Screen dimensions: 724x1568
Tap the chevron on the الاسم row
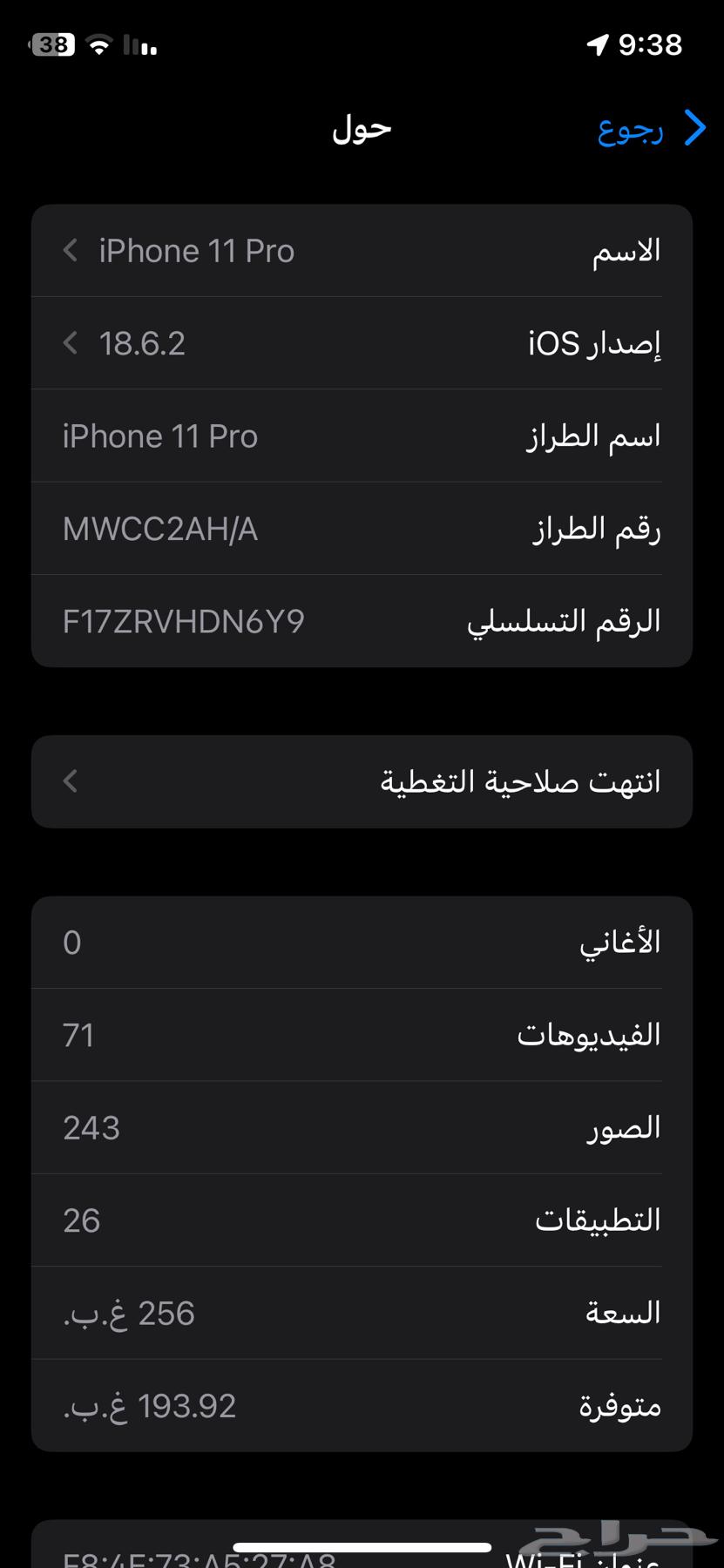pos(70,250)
